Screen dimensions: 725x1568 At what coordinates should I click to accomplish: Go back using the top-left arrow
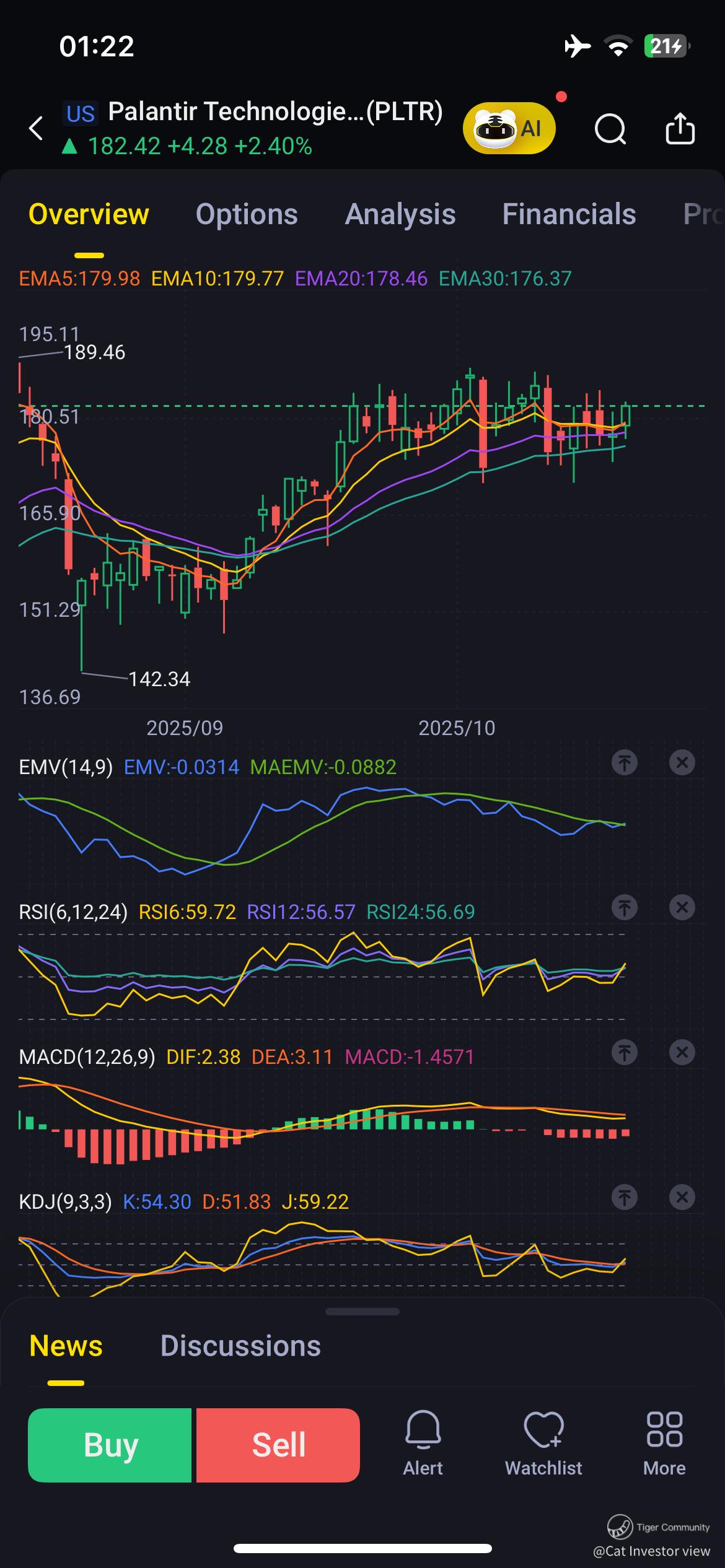36,129
